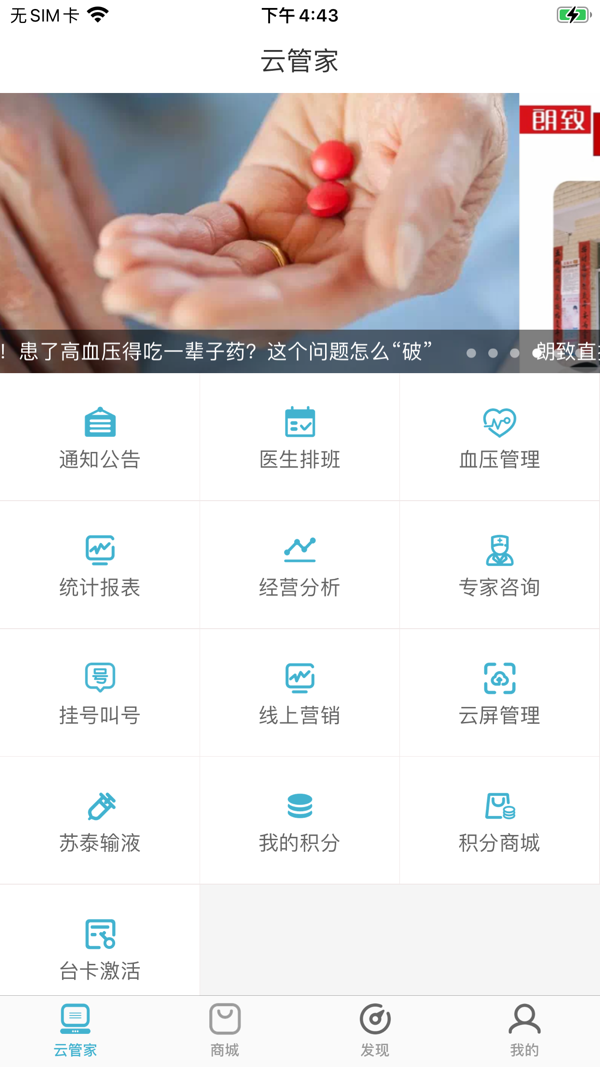The height and width of the screenshot is (1067, 600).
Task: Open 台卡激活 card activation
Action: (100, 950)
